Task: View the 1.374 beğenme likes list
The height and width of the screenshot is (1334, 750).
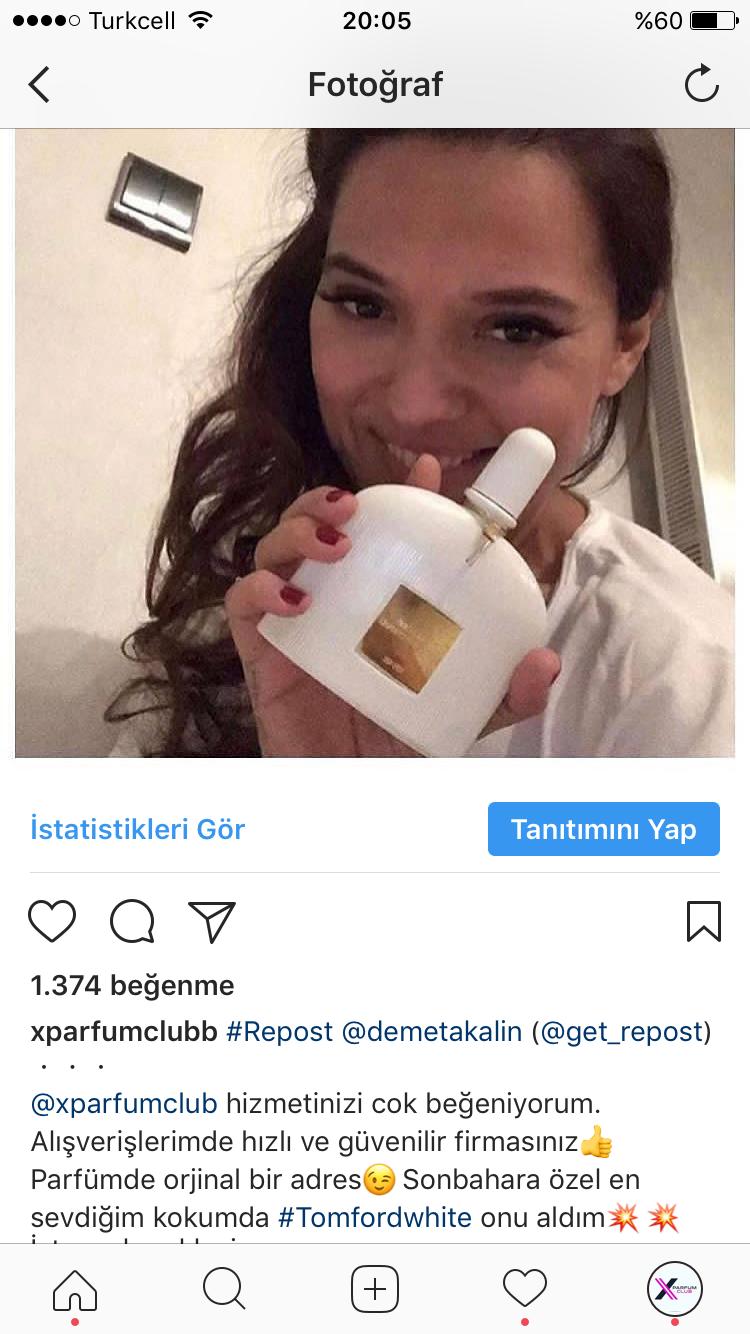Action: pos(132,986)
